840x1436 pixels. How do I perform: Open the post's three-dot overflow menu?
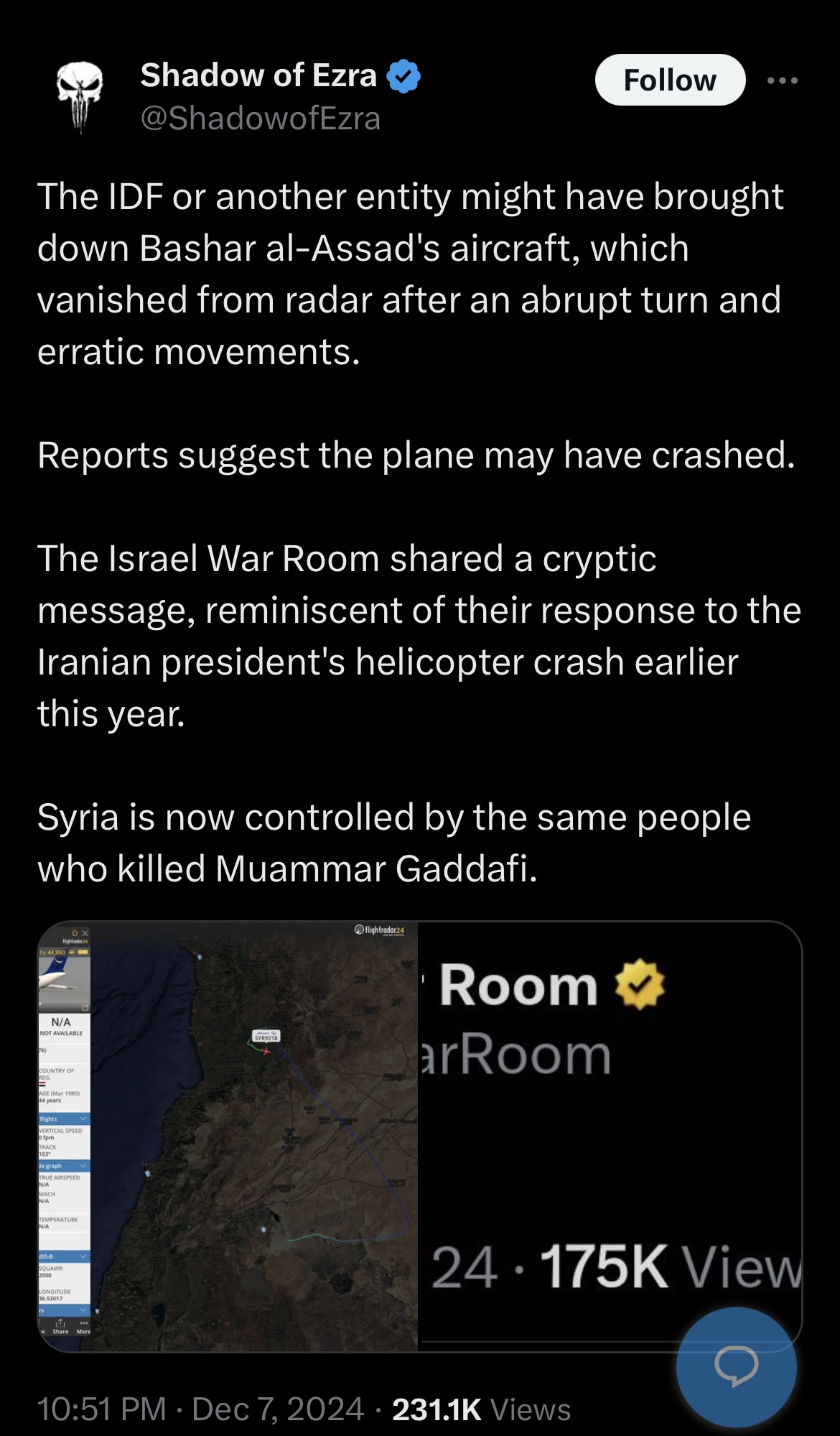[783, 80]
